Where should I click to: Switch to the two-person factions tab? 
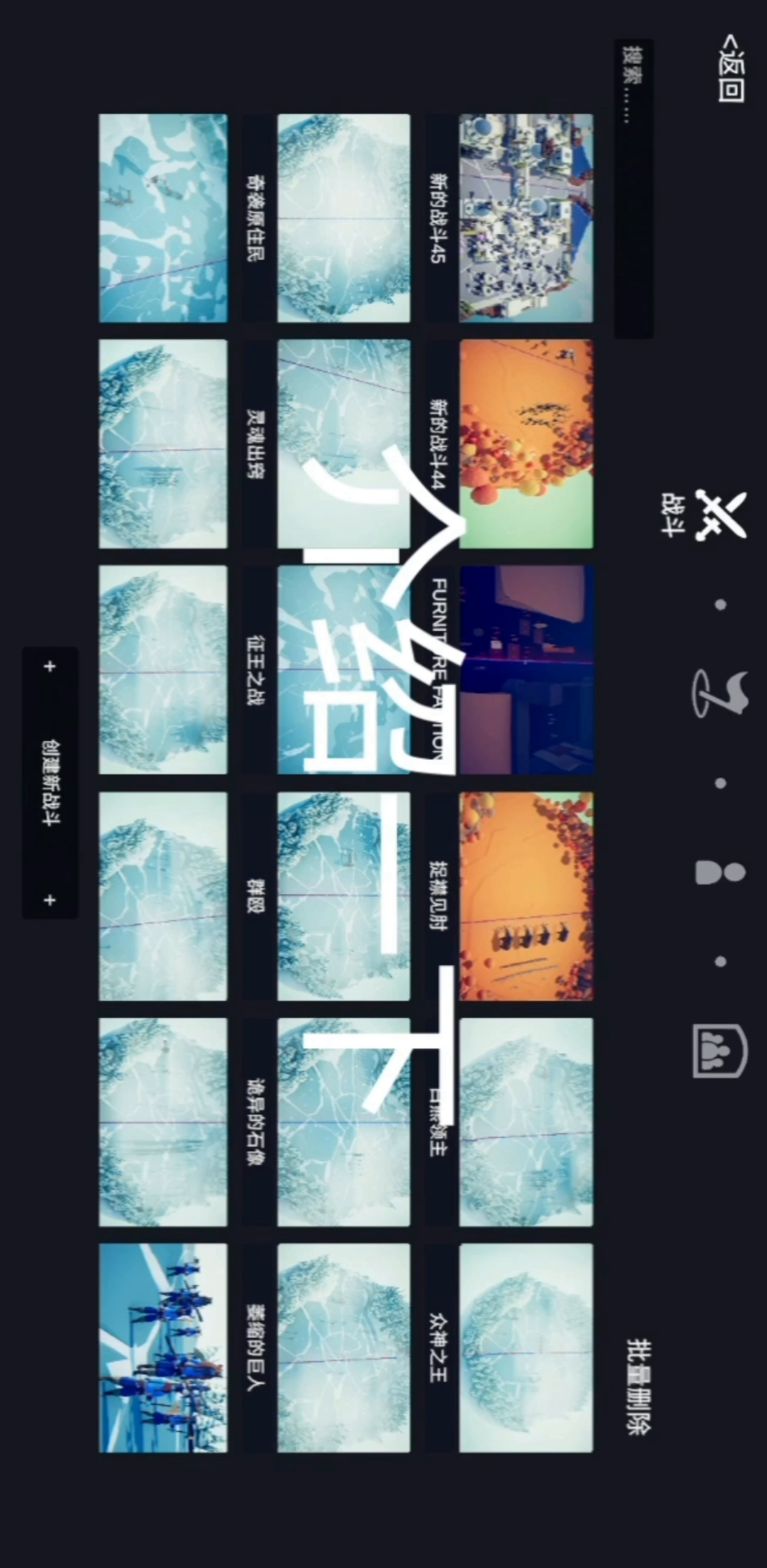click(720, 873)
